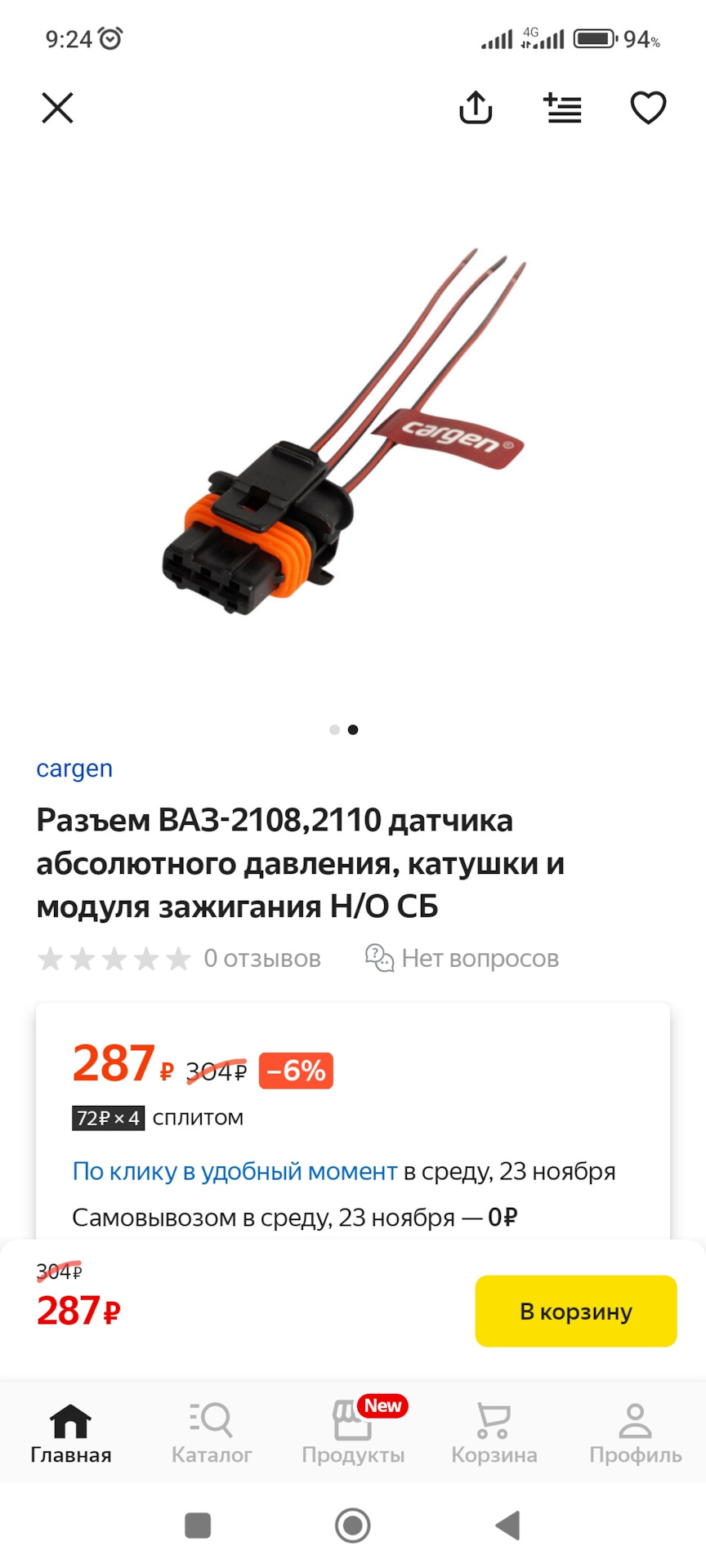Add product to a comparison list
The image size is (706, 1568).
pos(562,108)
